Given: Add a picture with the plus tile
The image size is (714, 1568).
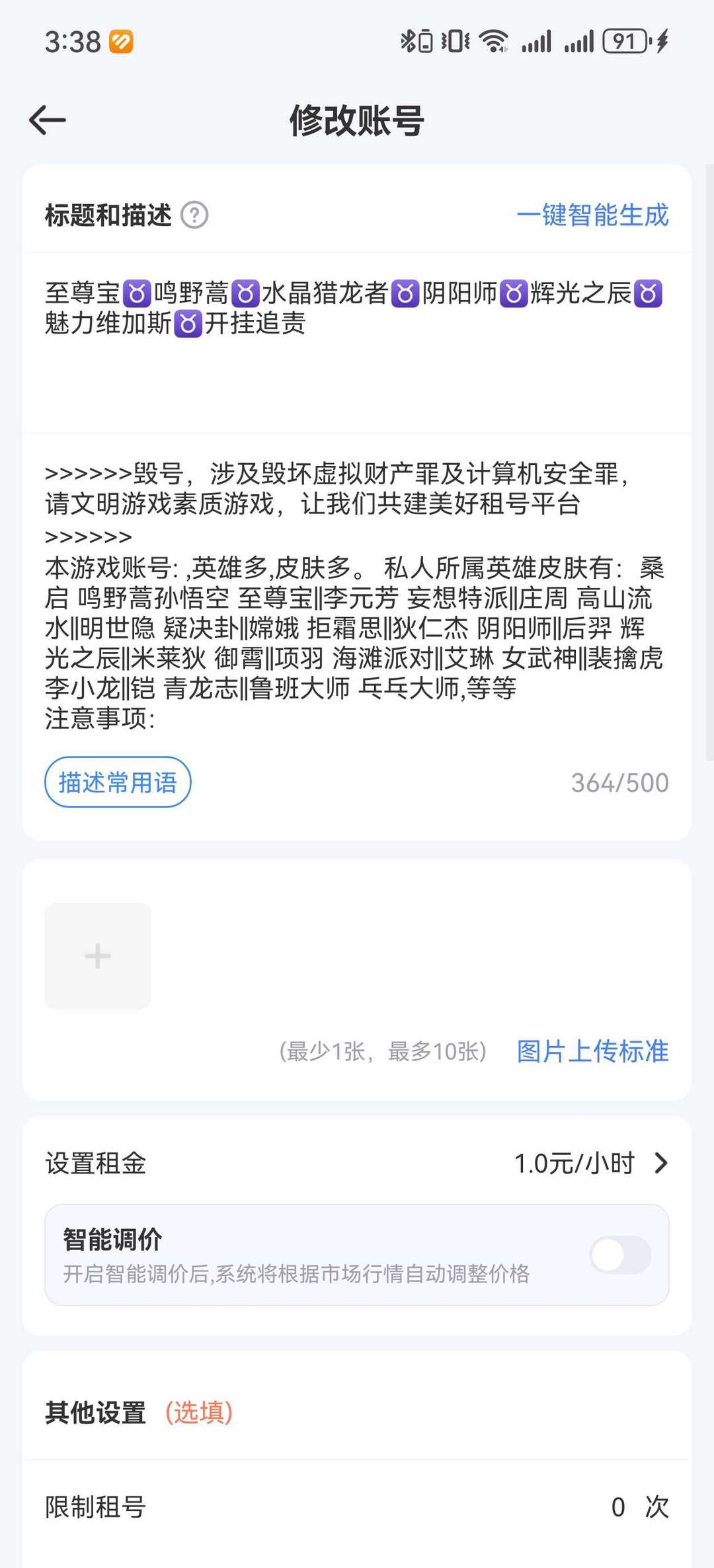Looking at the screenshot, I should point(98,955).
